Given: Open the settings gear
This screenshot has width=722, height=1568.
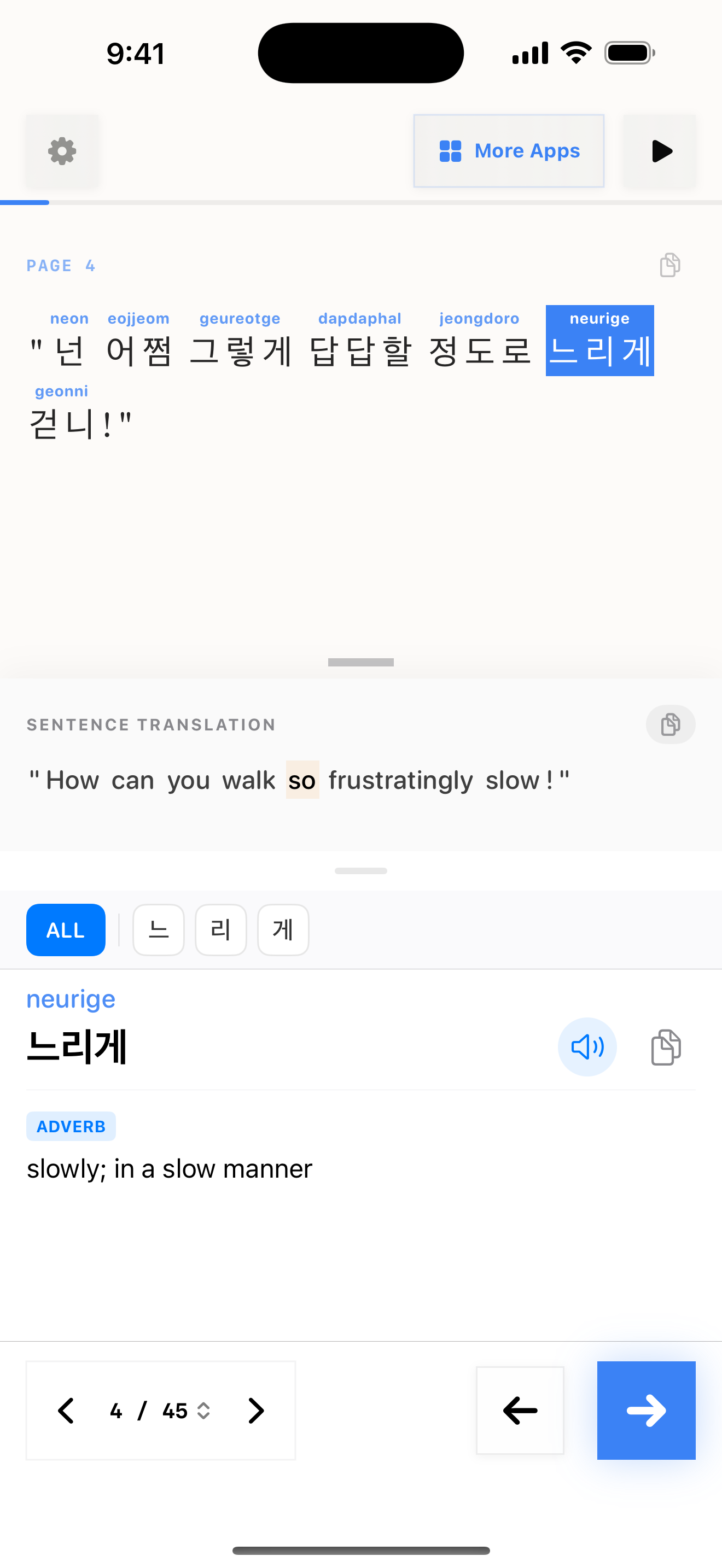Looking at the screenshot, I should (61, 151).
